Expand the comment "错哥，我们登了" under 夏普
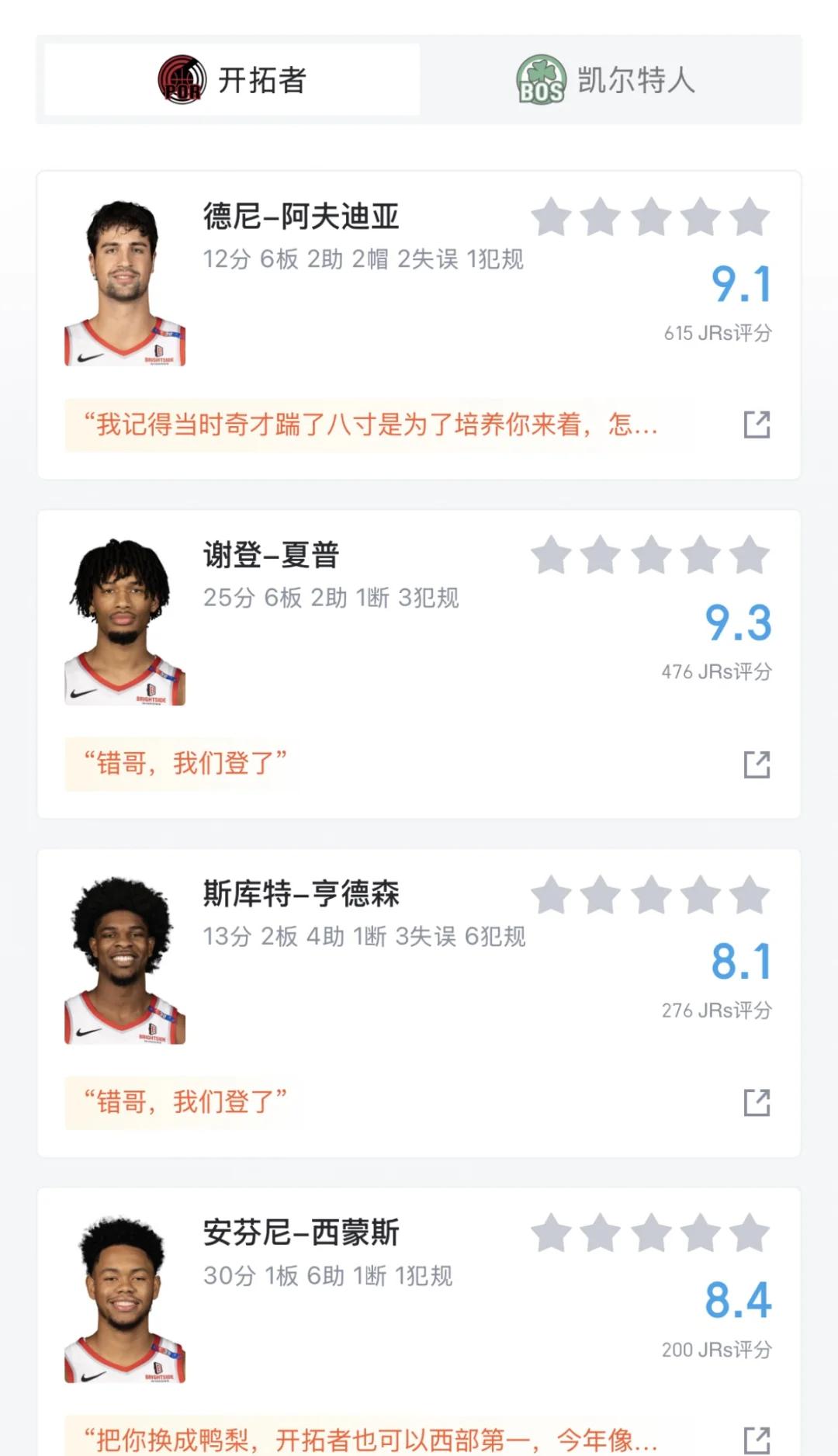Image resolution: width=838 pixels, height=1456 pixels. (x=186, y=761)
